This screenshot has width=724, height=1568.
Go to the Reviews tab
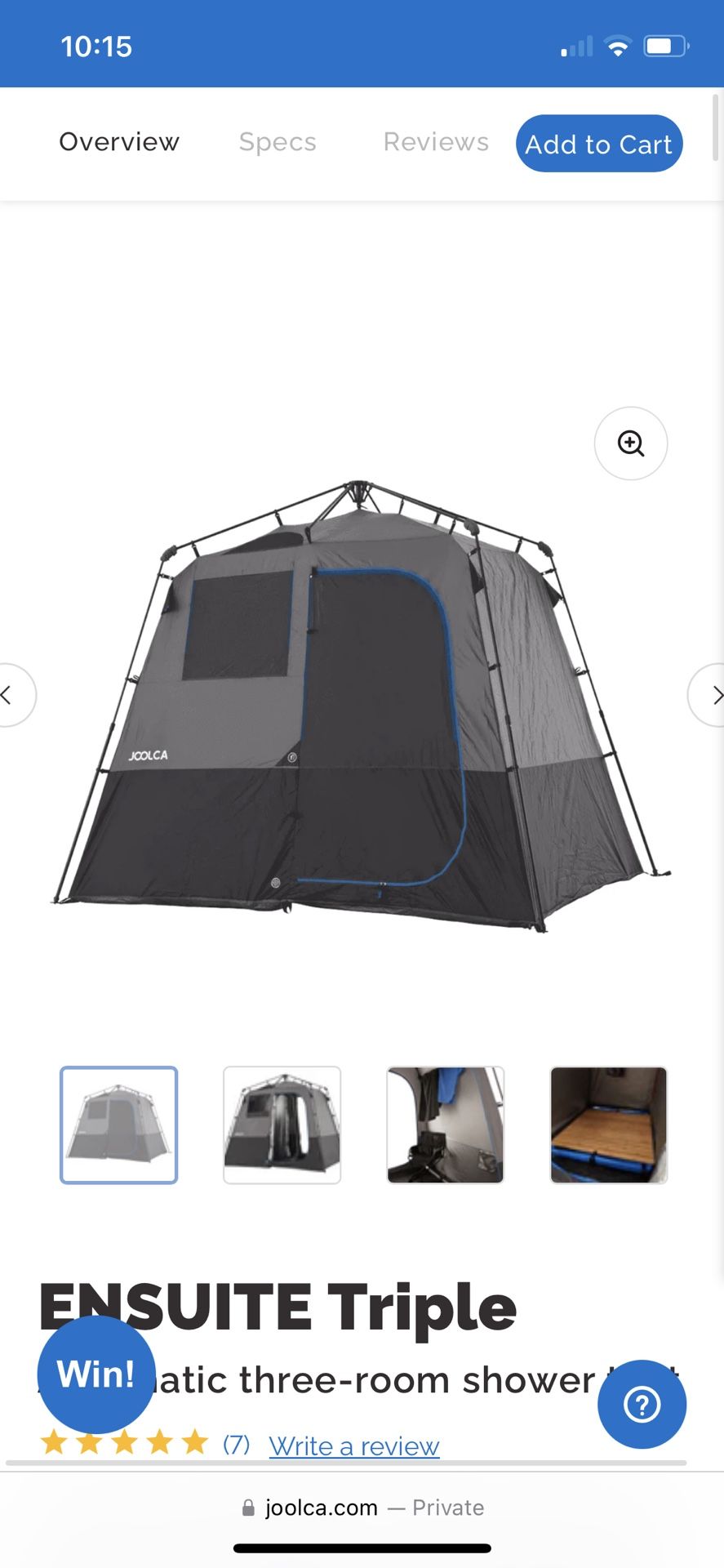point(436,142)
